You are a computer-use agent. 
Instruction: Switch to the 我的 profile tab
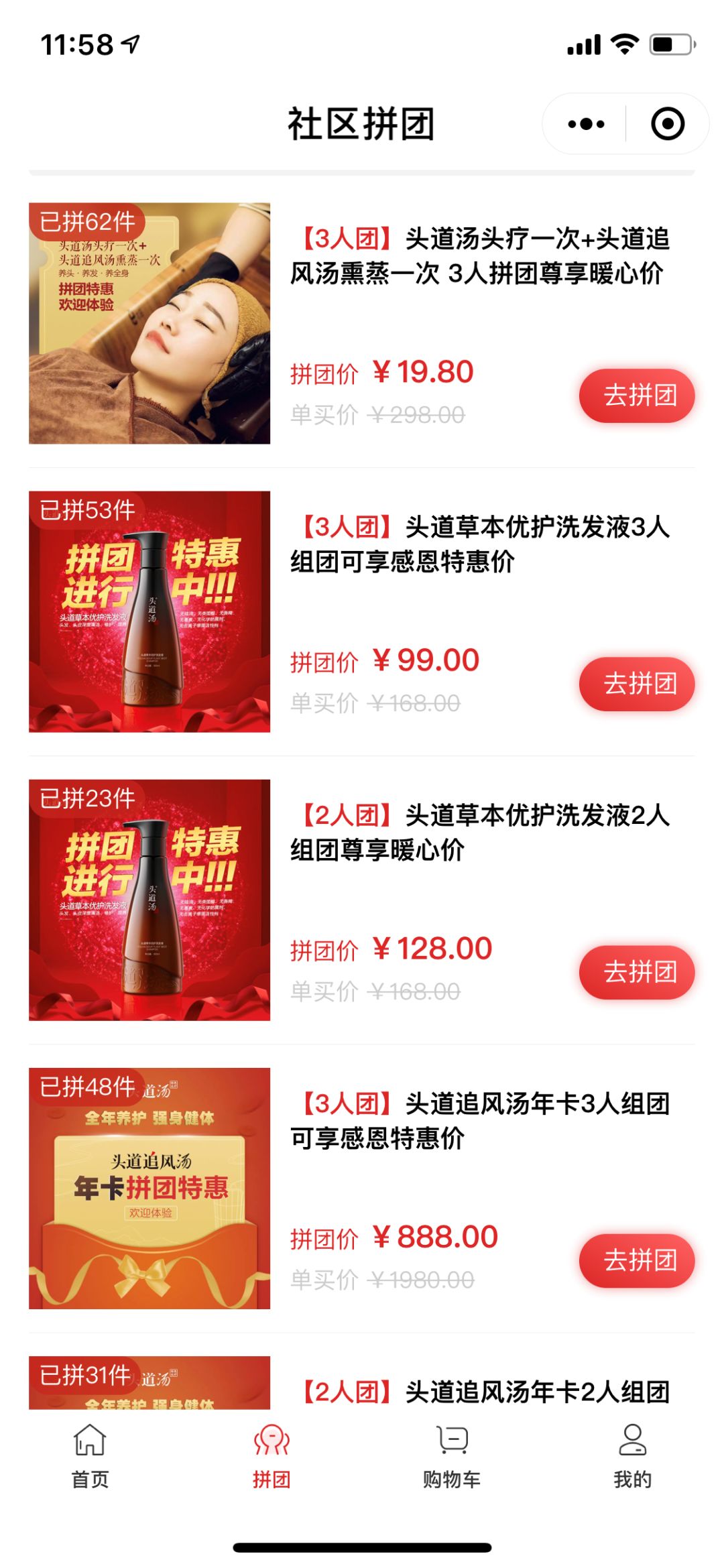coord(632,1456)
